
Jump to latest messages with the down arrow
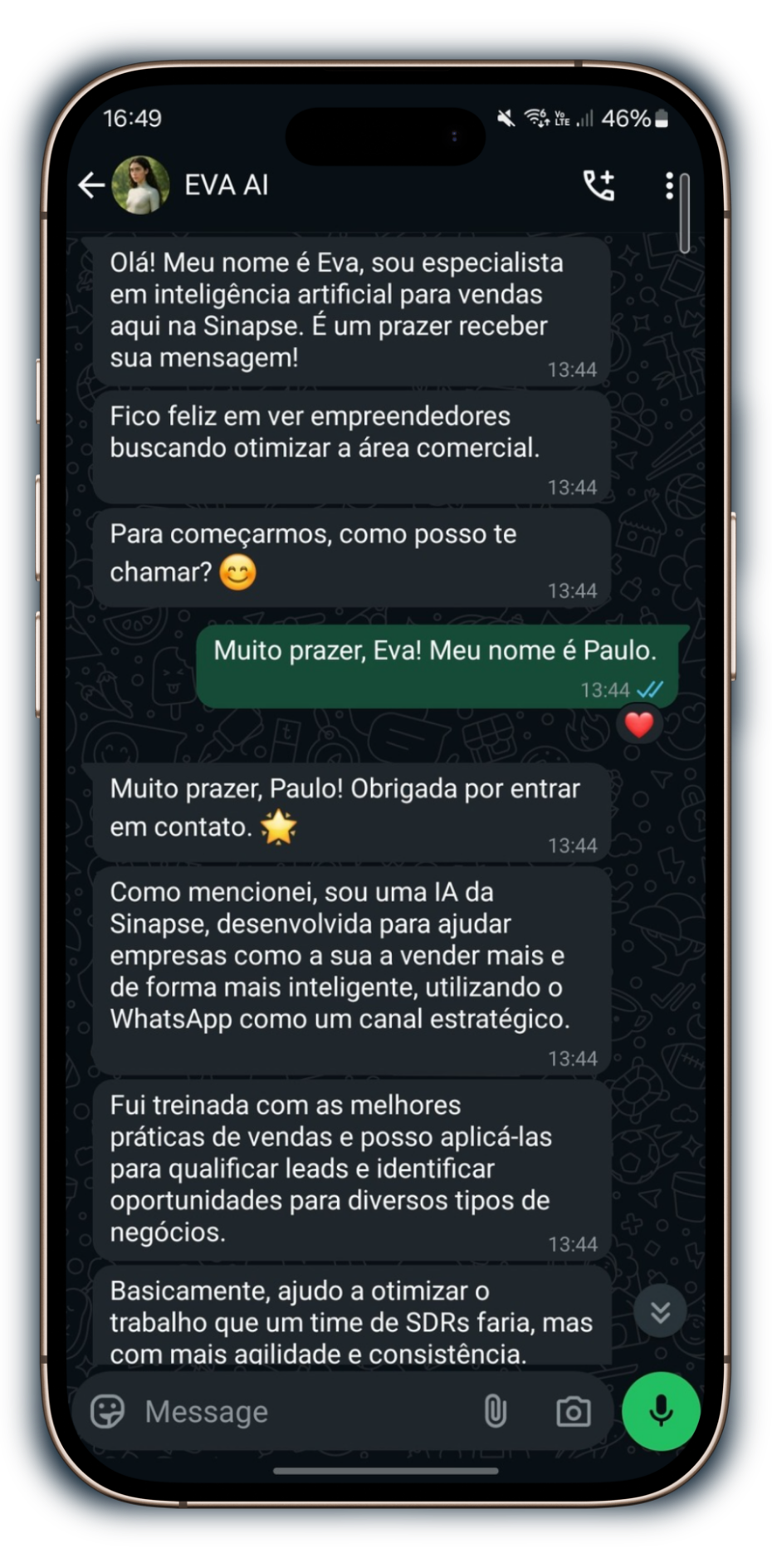[660, 1311]
